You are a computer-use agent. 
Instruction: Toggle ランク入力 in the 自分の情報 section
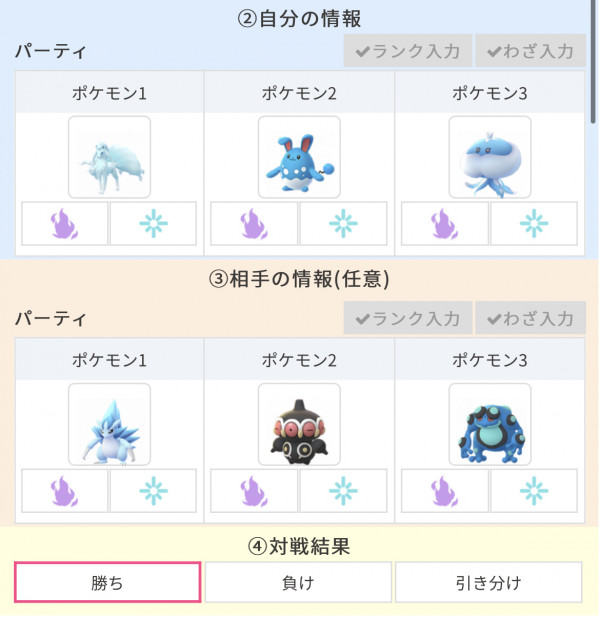point(407,51)
